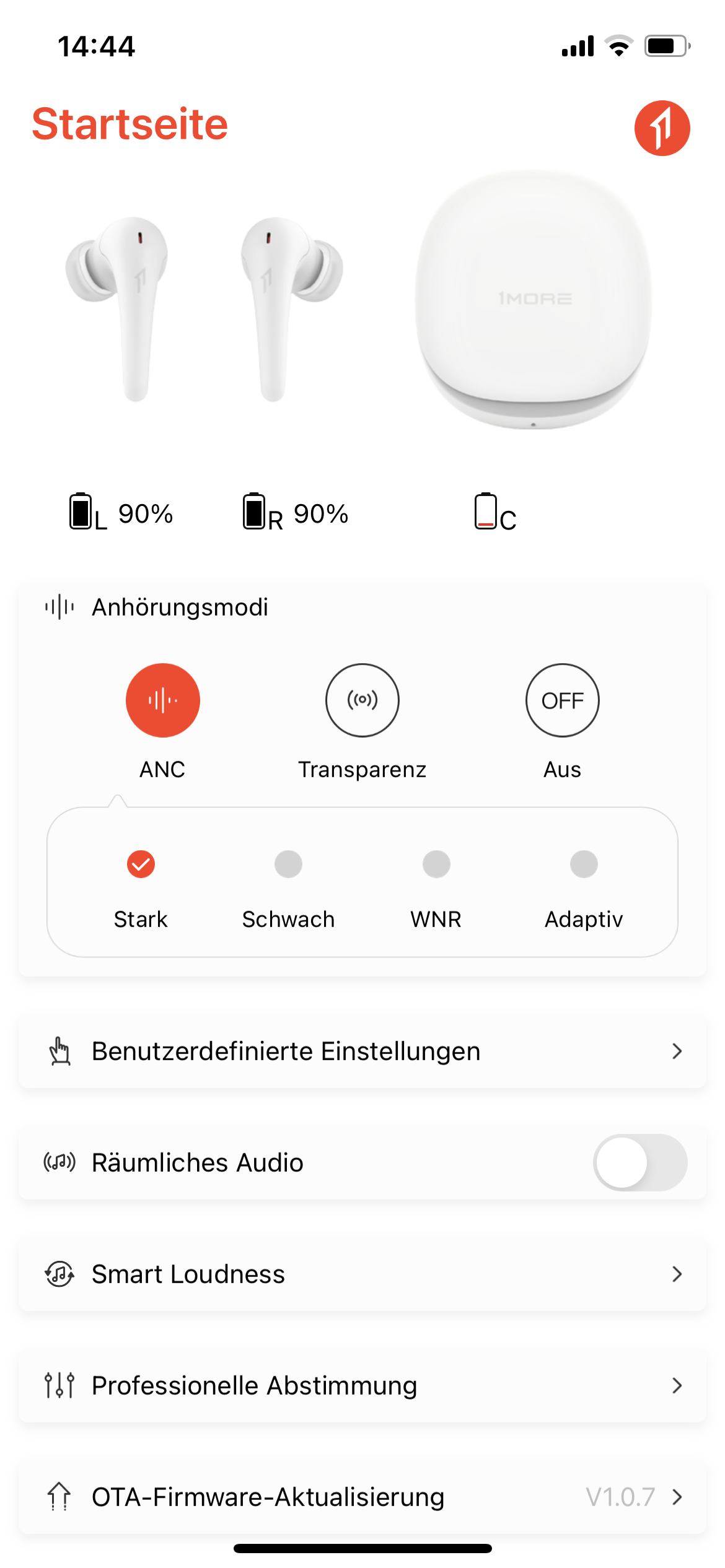Open the 1MORE logo button

coord(662,128)
